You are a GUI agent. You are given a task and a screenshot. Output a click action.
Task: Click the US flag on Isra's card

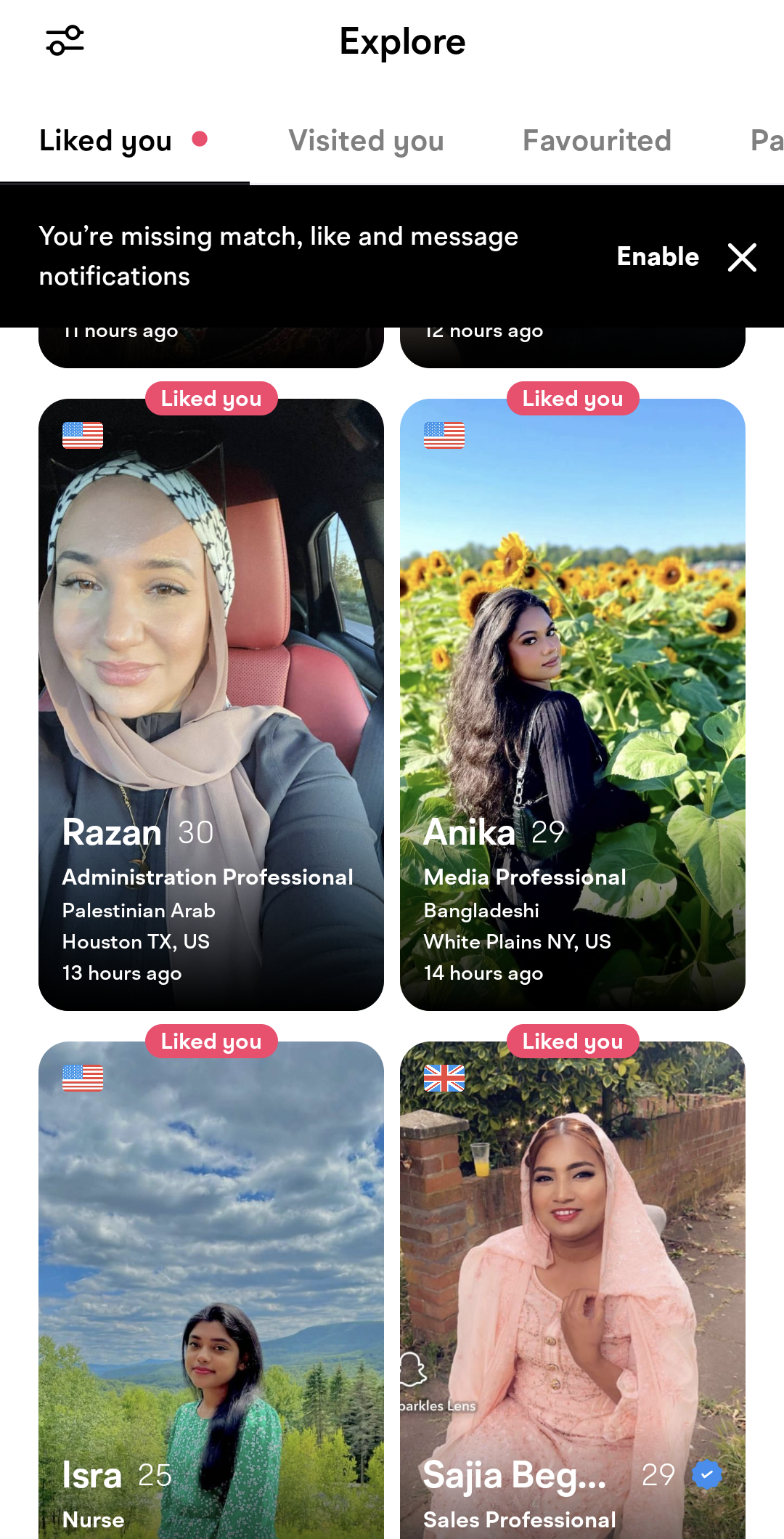(83, 1079)
